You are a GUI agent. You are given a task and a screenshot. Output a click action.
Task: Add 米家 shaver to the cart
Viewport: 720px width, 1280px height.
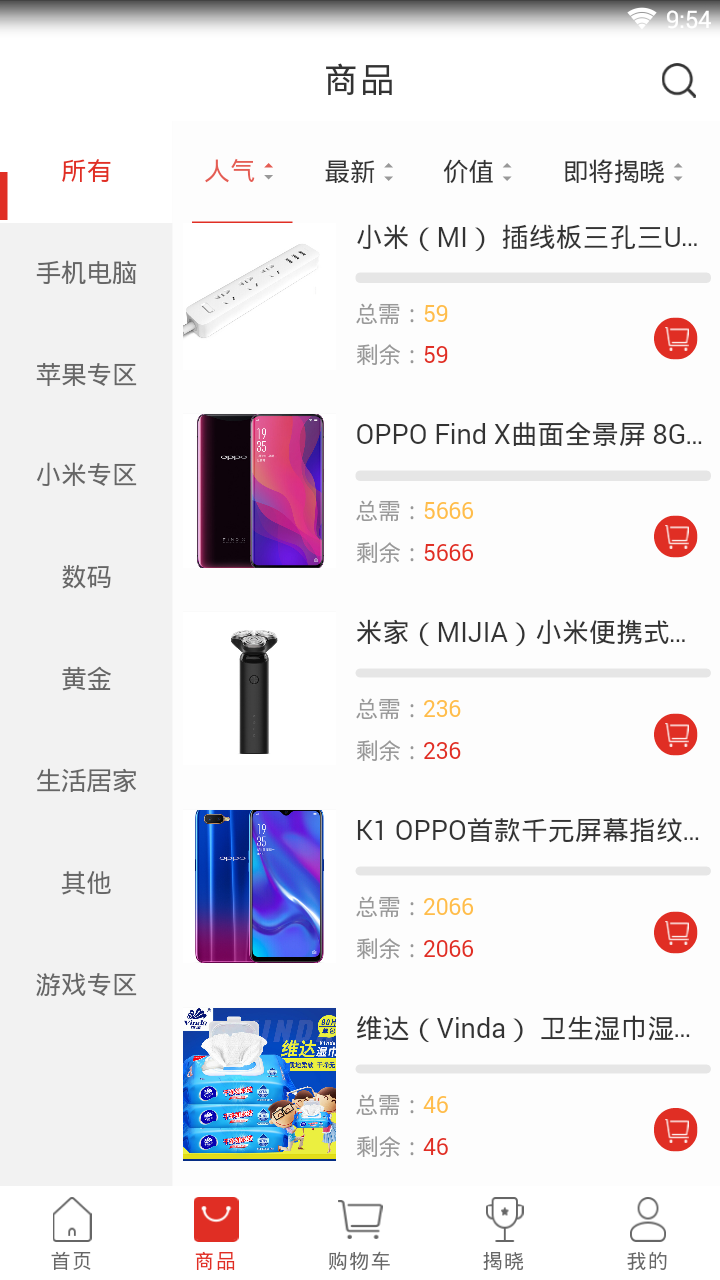click(676, 735)
